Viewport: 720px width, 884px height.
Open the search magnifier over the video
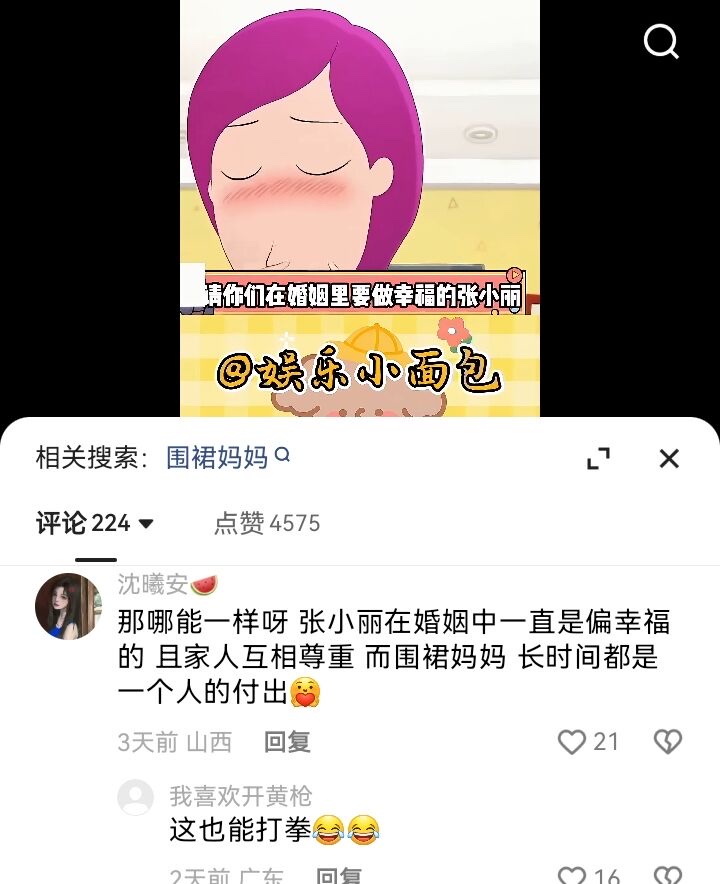pyautogui.click(x=661, y=41)
